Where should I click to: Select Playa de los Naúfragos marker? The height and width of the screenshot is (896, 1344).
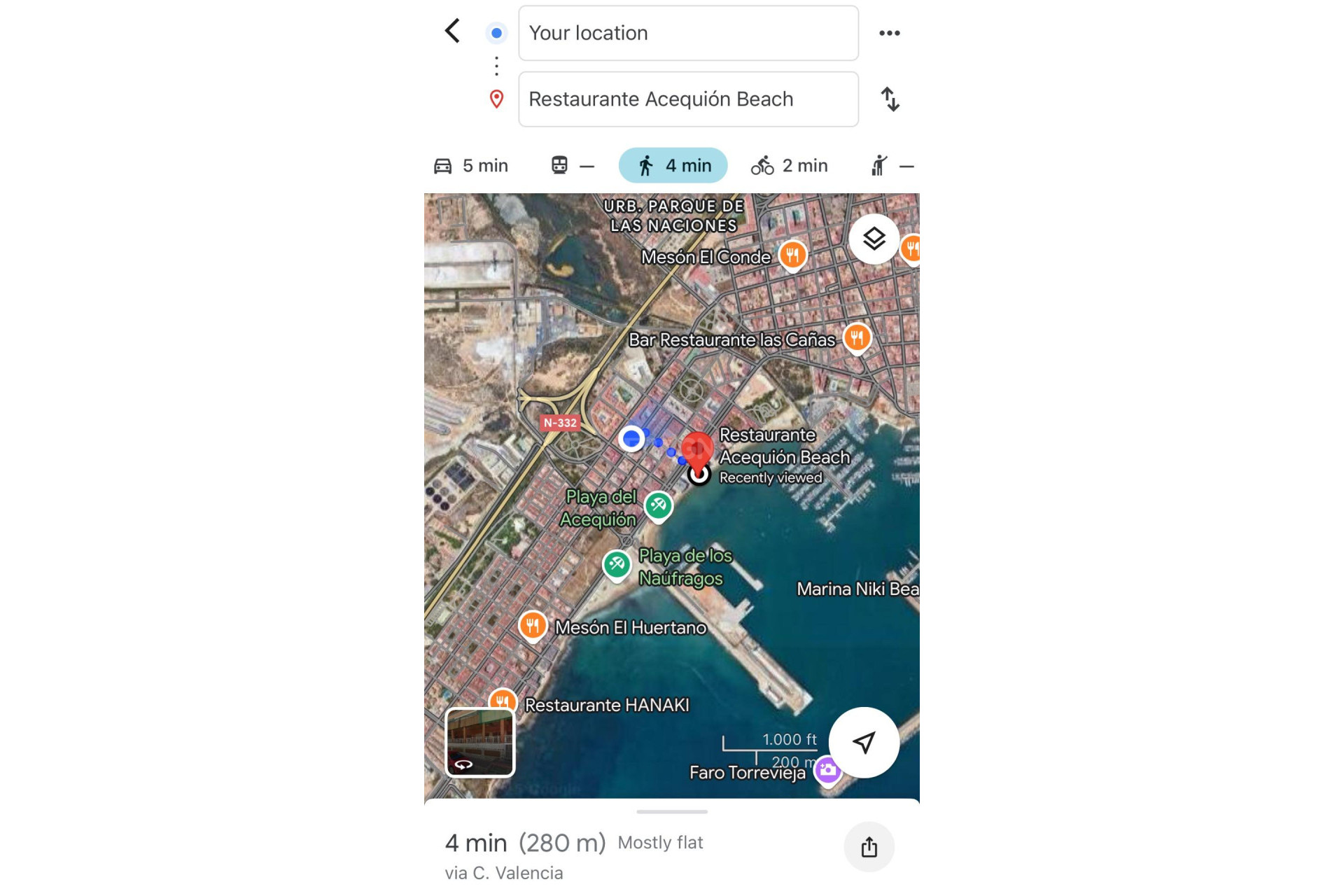click(x=617, y=564)
